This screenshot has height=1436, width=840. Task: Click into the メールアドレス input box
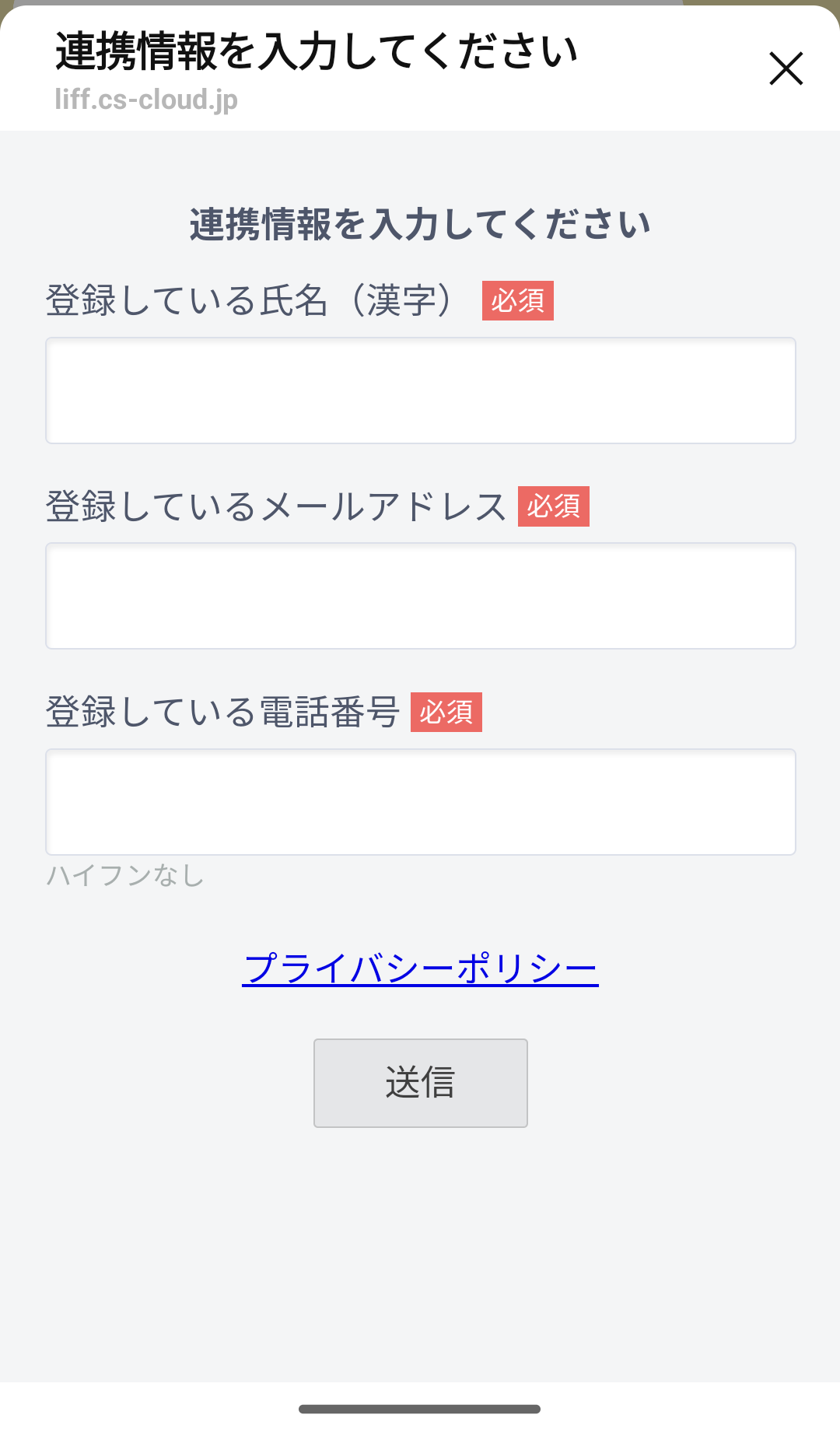[420, 595]
